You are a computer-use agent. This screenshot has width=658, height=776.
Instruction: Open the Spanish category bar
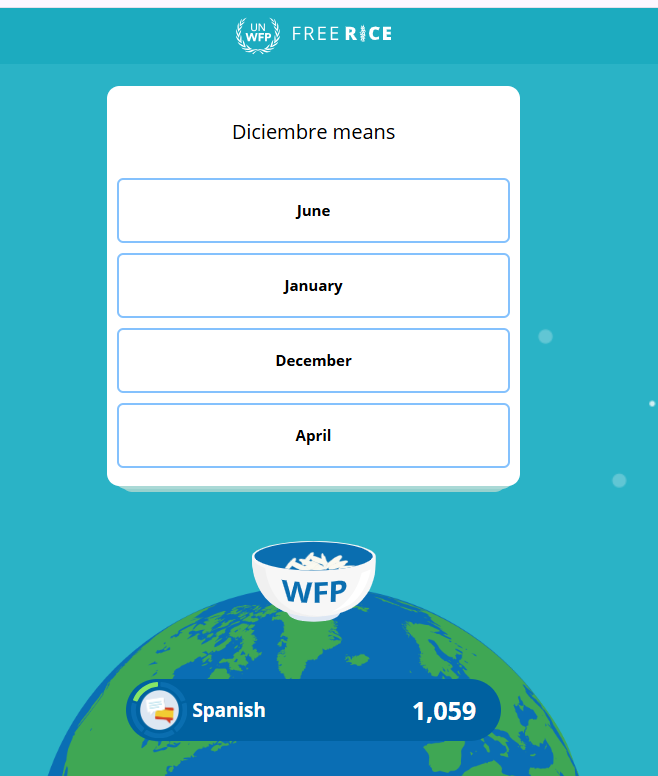[313, 711]
